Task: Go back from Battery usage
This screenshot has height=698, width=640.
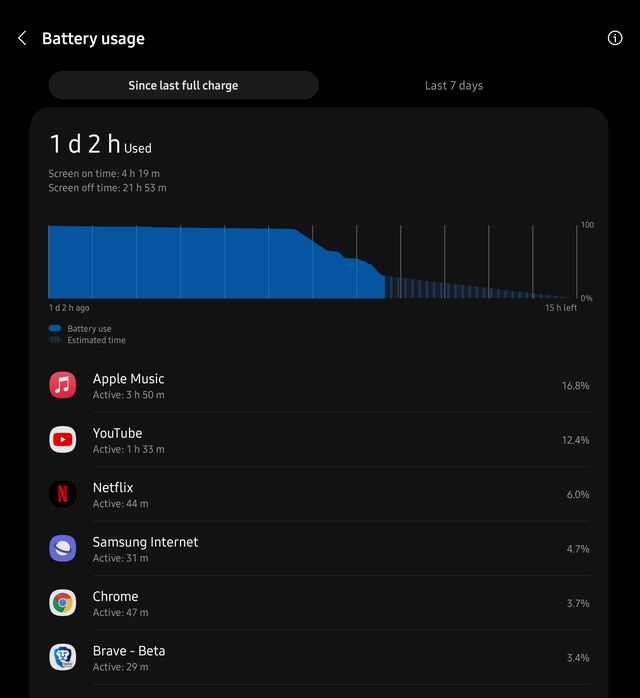Action: coord(22,39)
